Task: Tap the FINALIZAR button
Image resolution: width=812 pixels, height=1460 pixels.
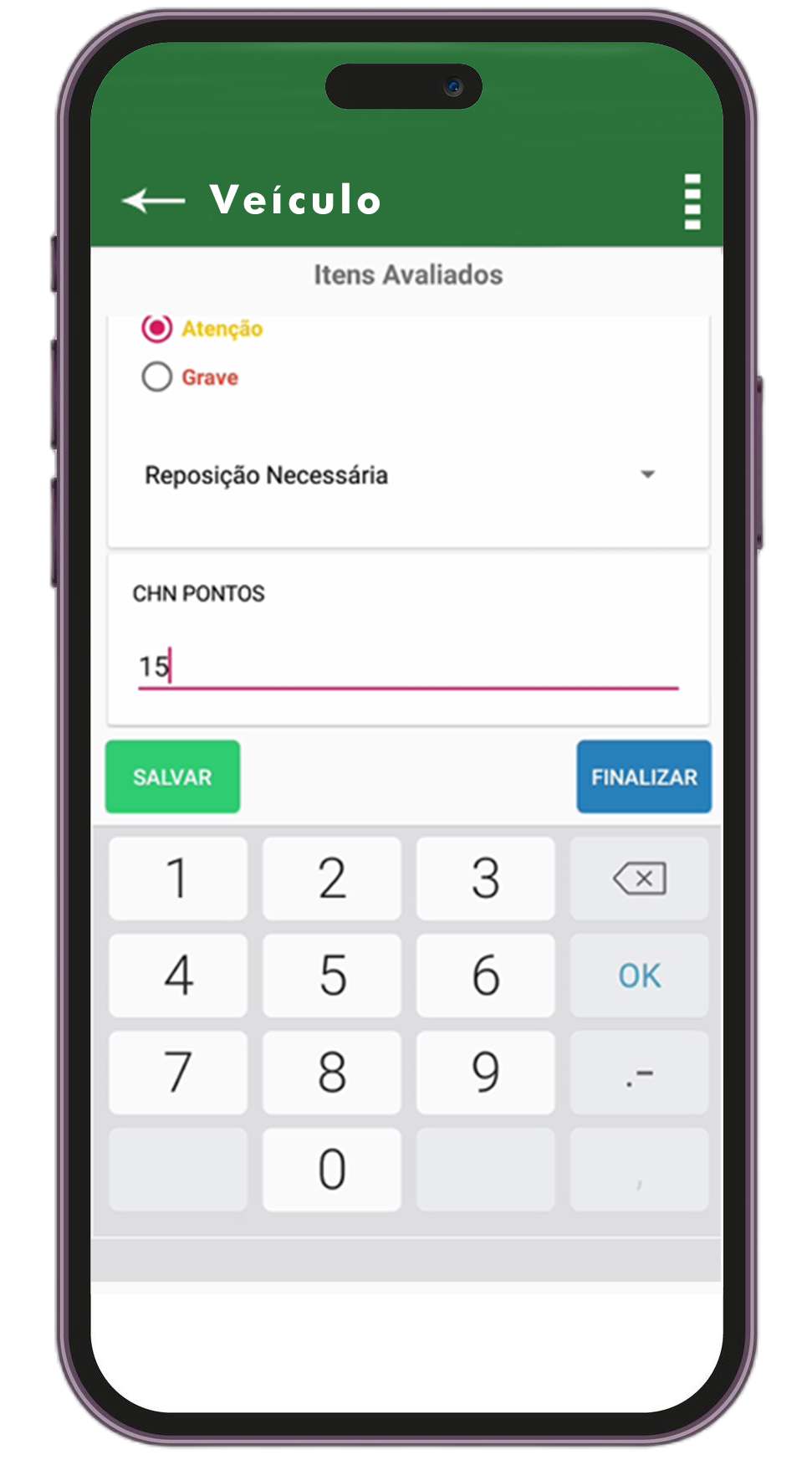Action: (x=643, y=776)
